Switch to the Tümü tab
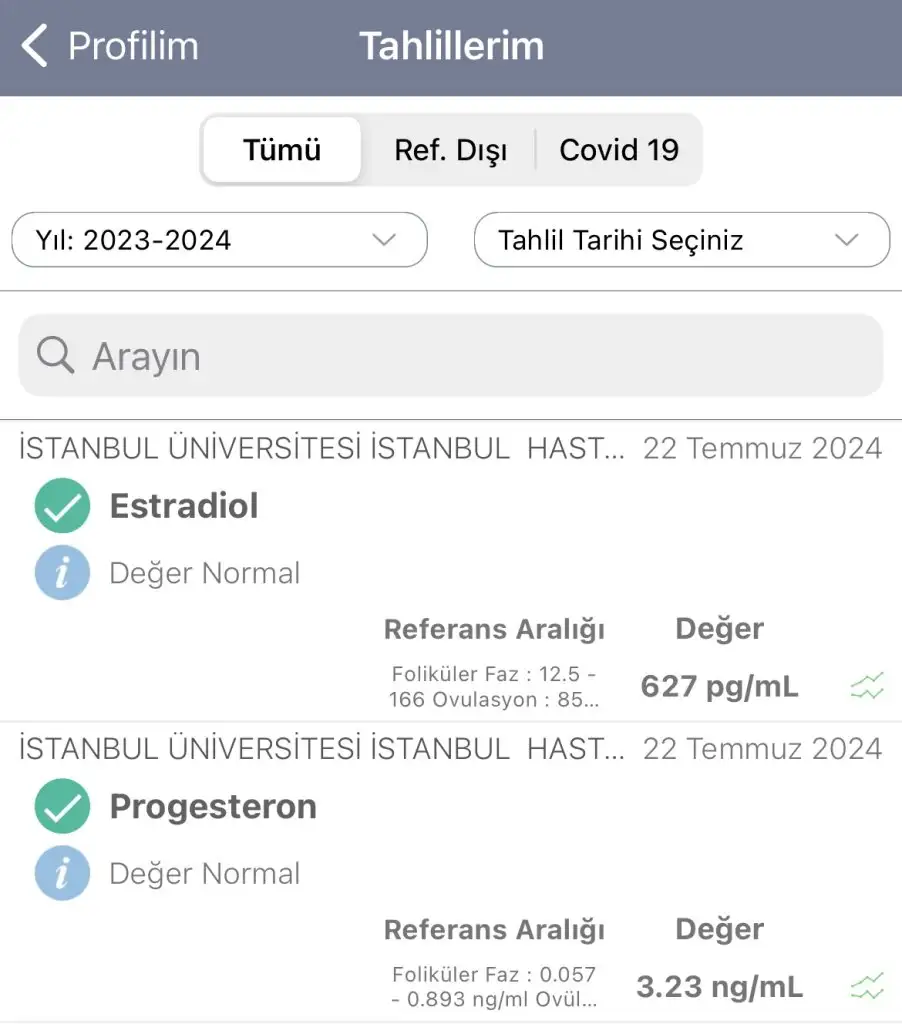The height and width of the screenshot is (1024, 902). point(282,150)
